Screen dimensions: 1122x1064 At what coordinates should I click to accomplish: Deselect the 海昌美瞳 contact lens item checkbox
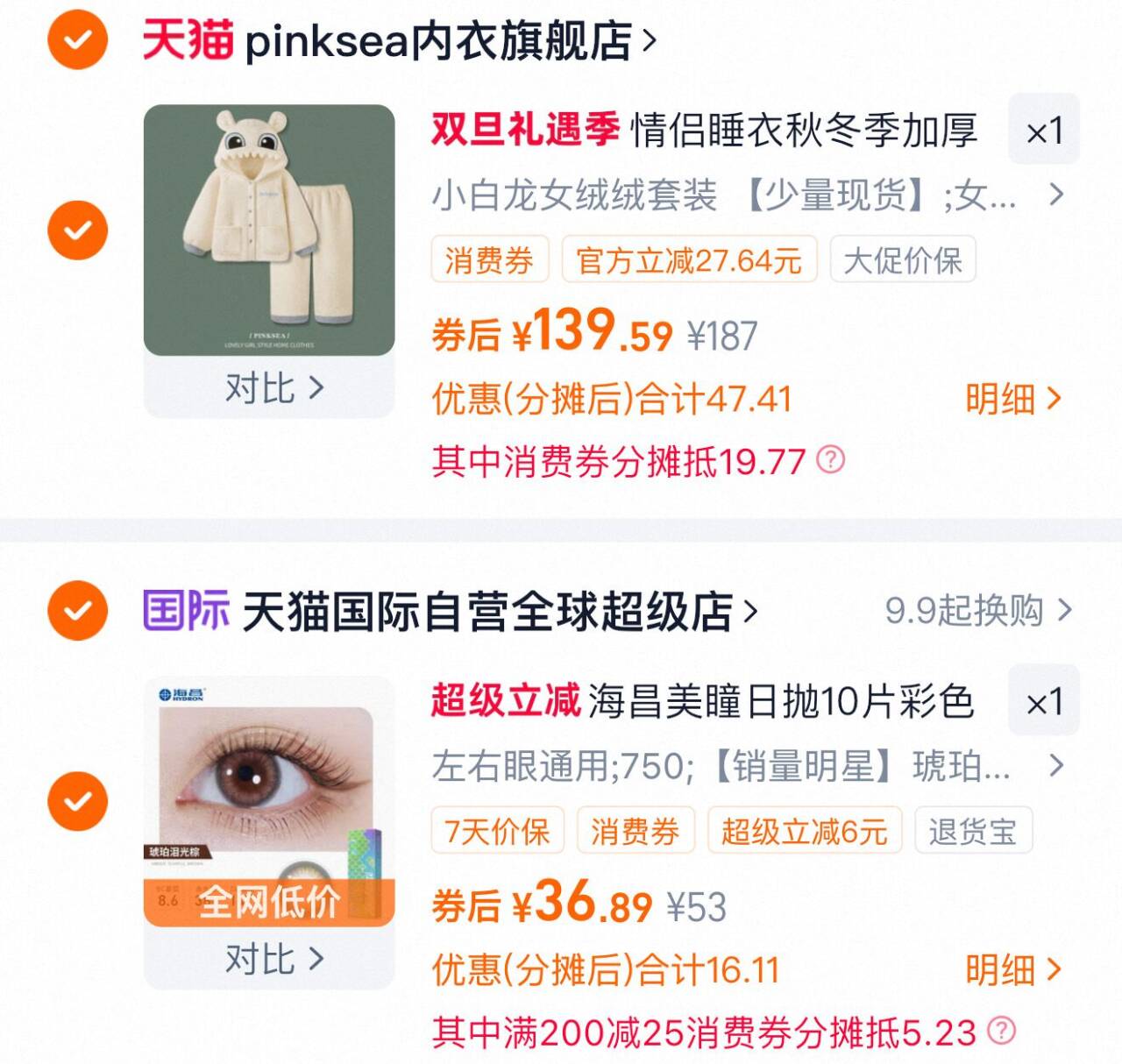pos(77,800)
